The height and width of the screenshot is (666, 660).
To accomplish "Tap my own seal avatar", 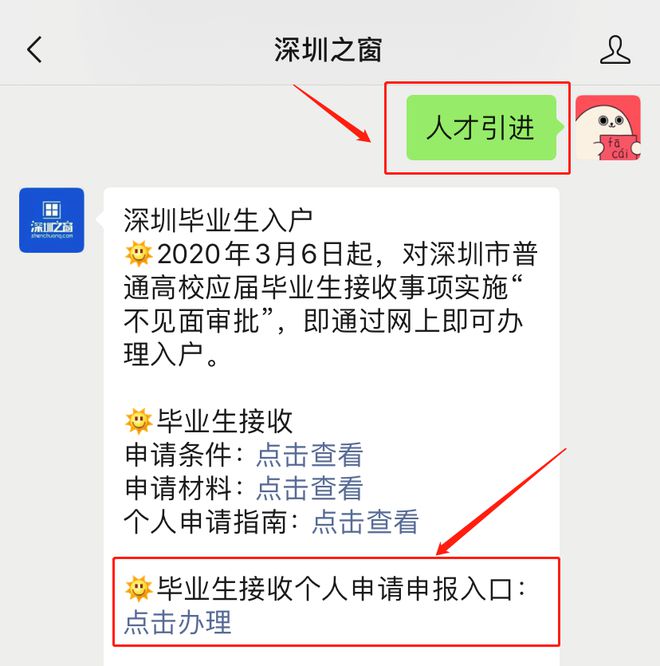I will coord(609,128).
